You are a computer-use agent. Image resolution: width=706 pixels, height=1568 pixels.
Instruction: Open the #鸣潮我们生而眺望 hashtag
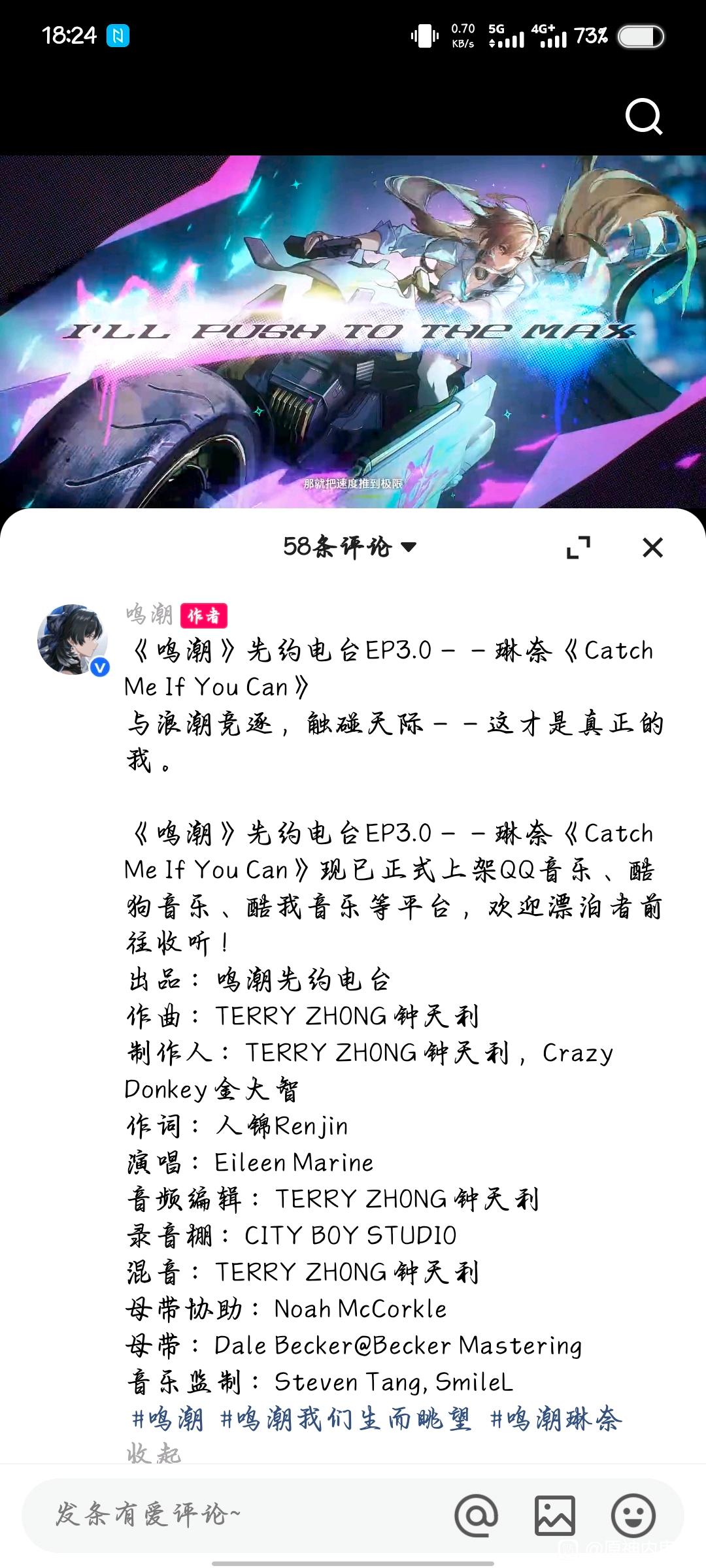[x=345, y=1419]
